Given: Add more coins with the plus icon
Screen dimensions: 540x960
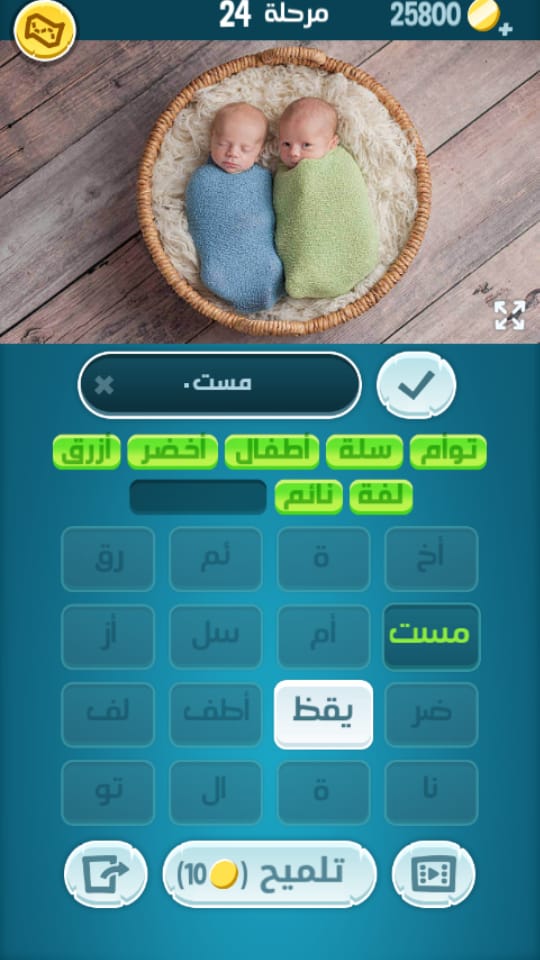Looking at the screenshot, I should [505, 29].
